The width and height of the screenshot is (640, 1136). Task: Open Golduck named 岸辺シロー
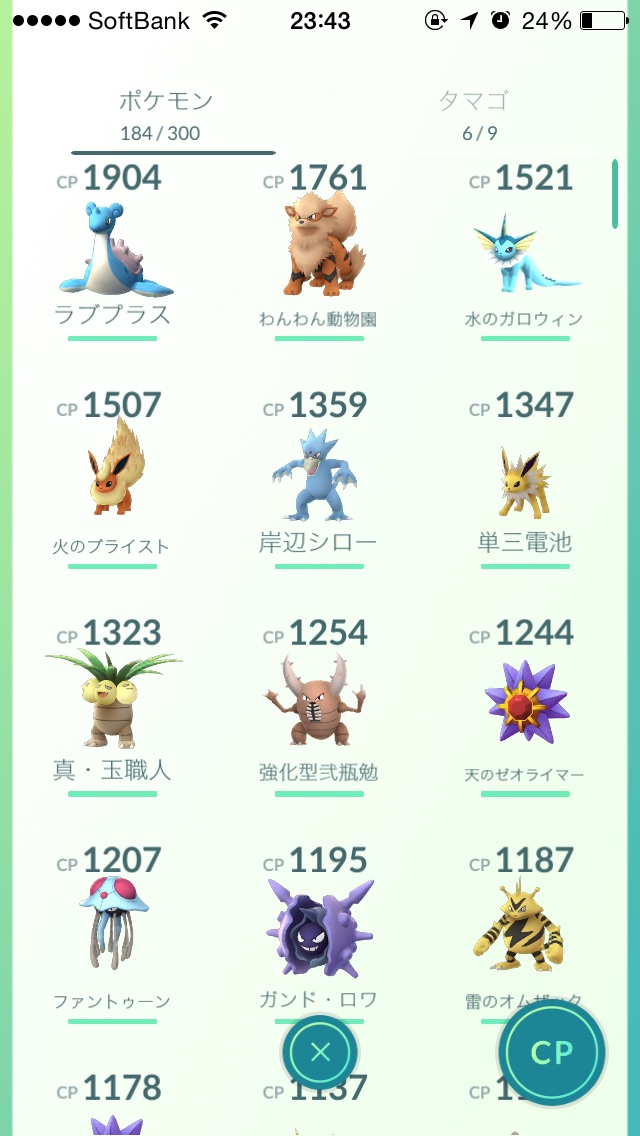click(x=318, y=480)
